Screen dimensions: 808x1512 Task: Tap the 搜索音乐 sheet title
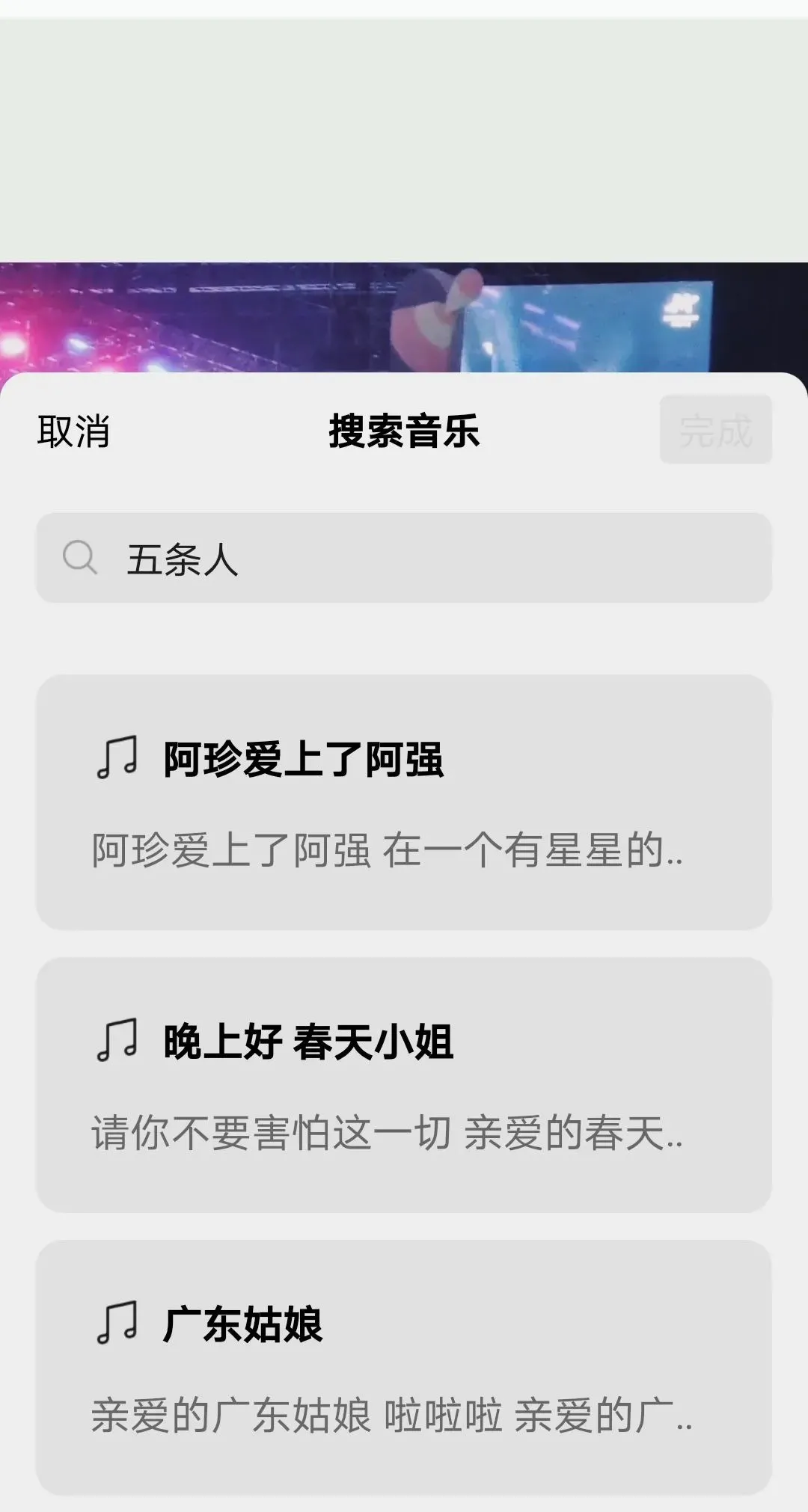point(404,429)
